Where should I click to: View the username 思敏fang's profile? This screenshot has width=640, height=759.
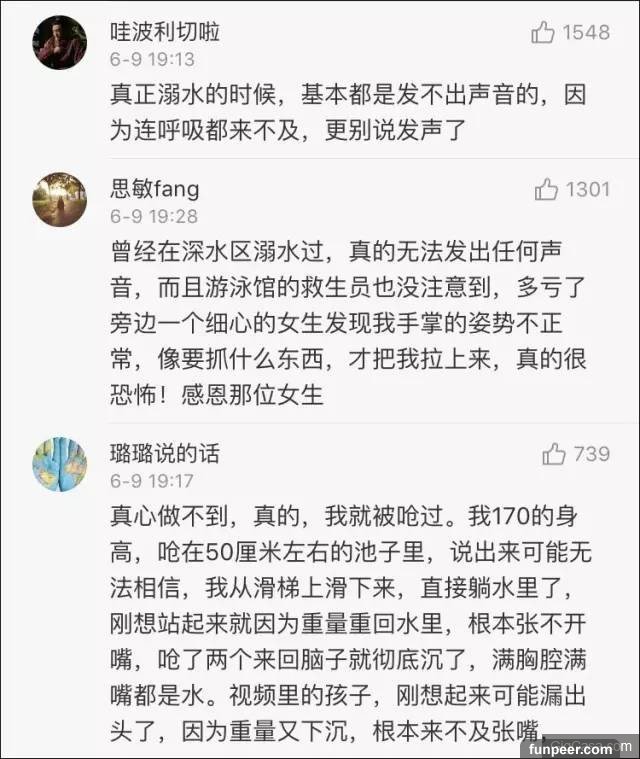154,188
